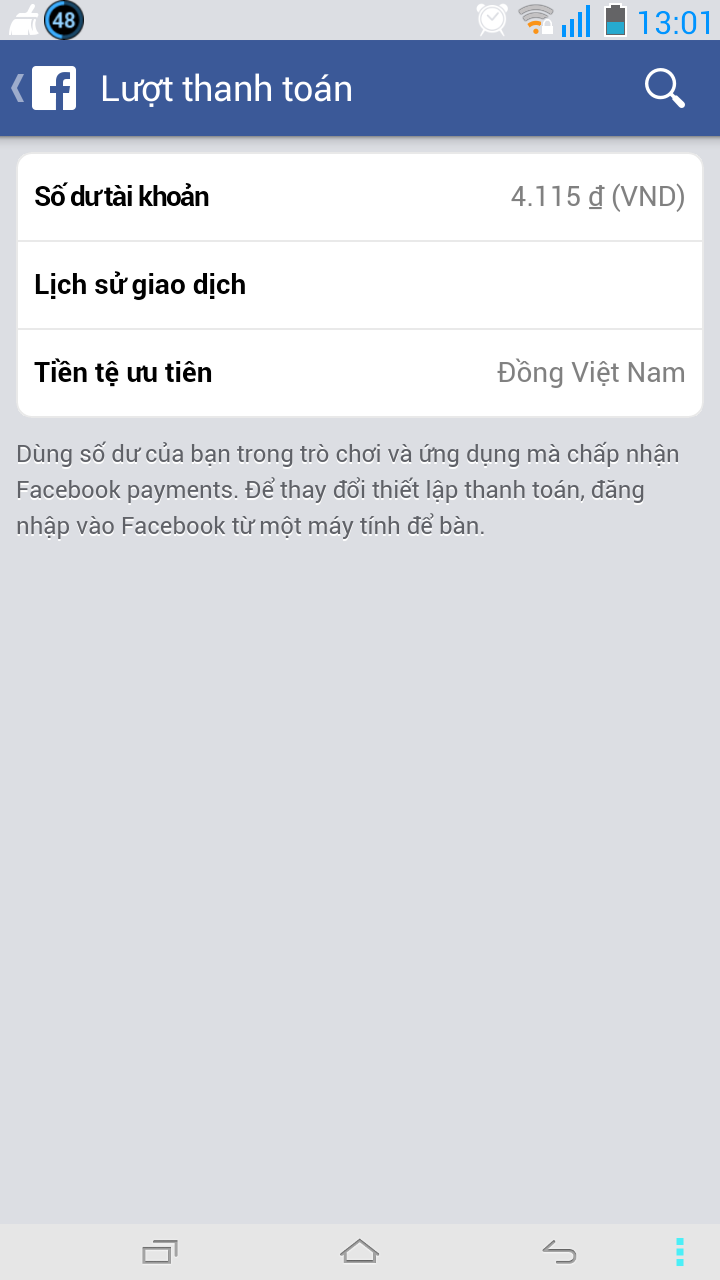Screen dimensions: 720x1280
Task: Select Tiền tệ ưu tiên setting
Action: coord(360,373)
